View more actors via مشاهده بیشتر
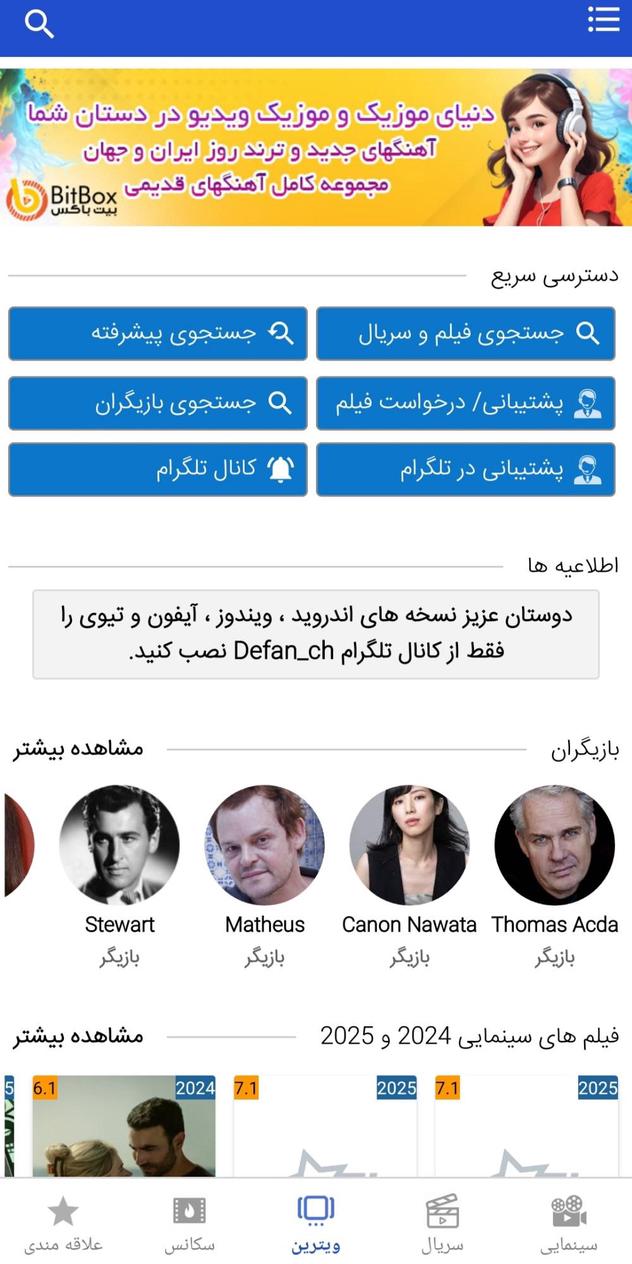The image size is (632, 1264). coord(78,748)
